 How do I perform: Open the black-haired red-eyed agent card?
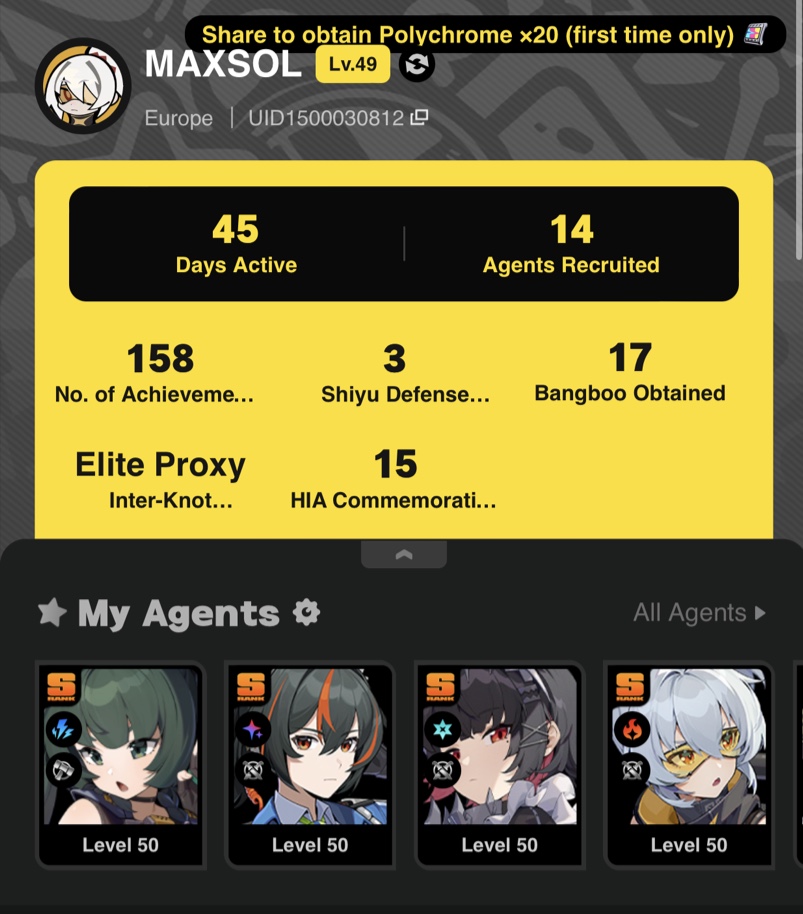(x=499, y=764)
